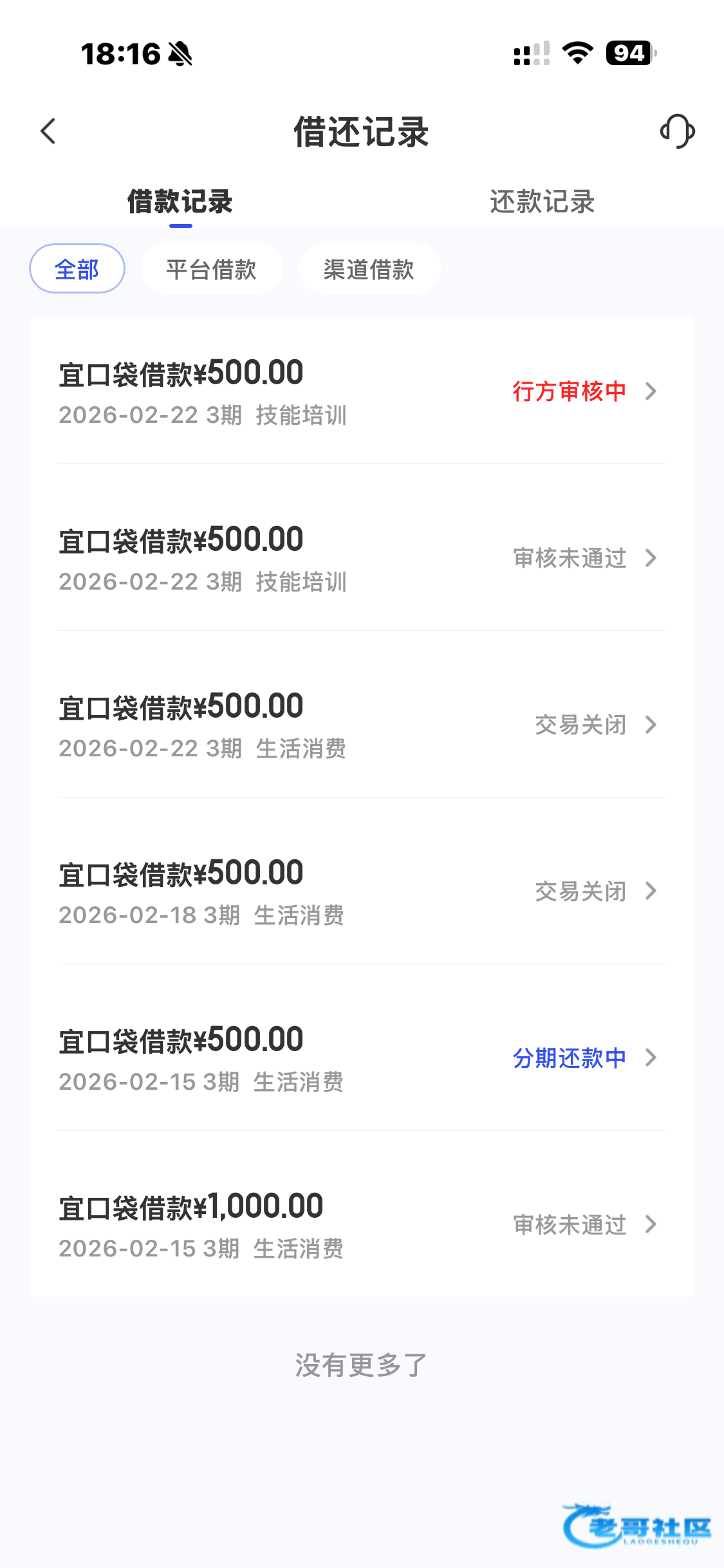The height and width of the screenshot is (1568, 724).
Task: Go back from 借还记录 page
Action: pos(48,131)
